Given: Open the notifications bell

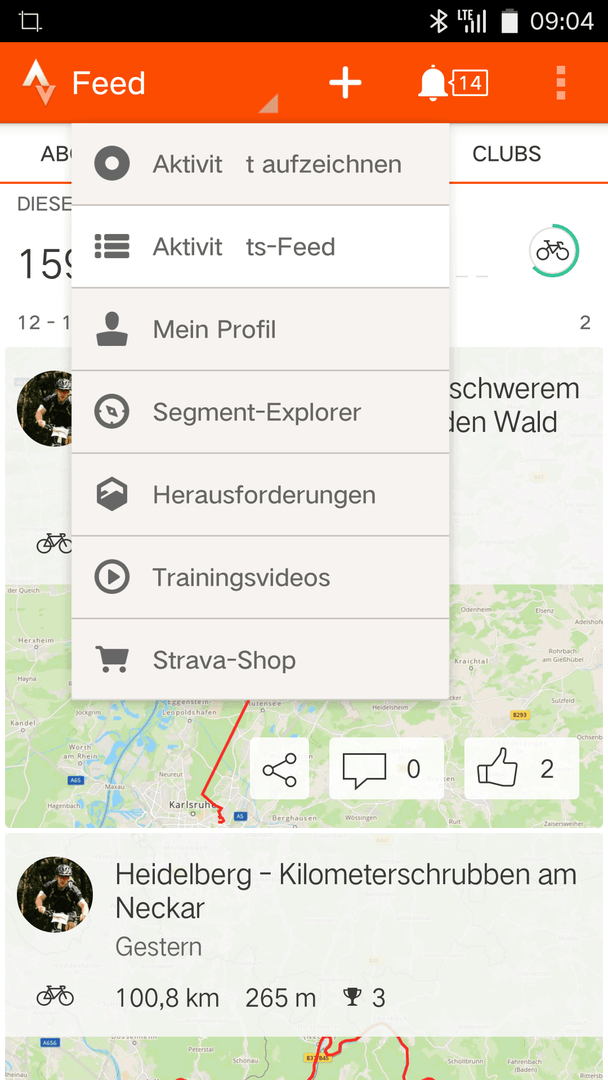Looking at the screenshot, I should pos(451,83).
